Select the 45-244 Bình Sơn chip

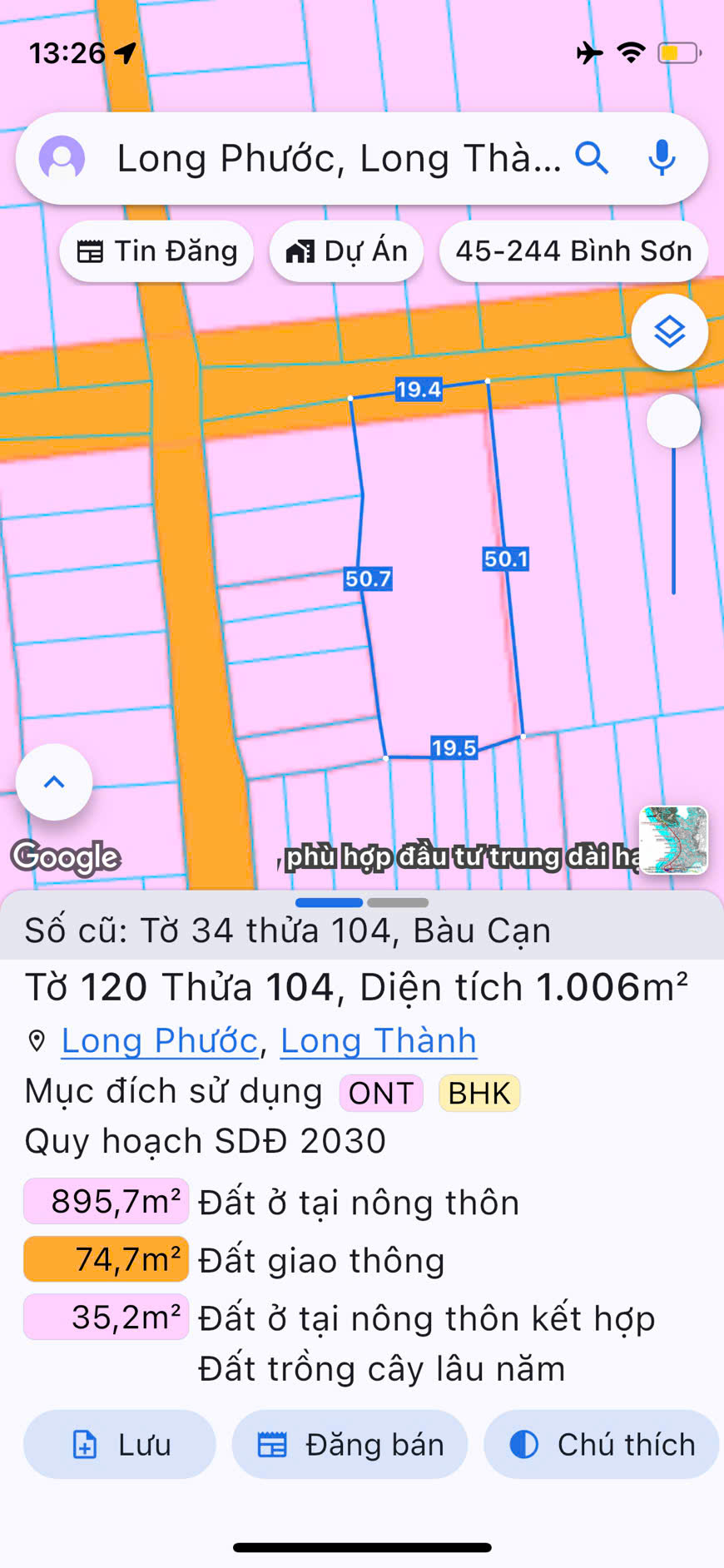point(573,251)
